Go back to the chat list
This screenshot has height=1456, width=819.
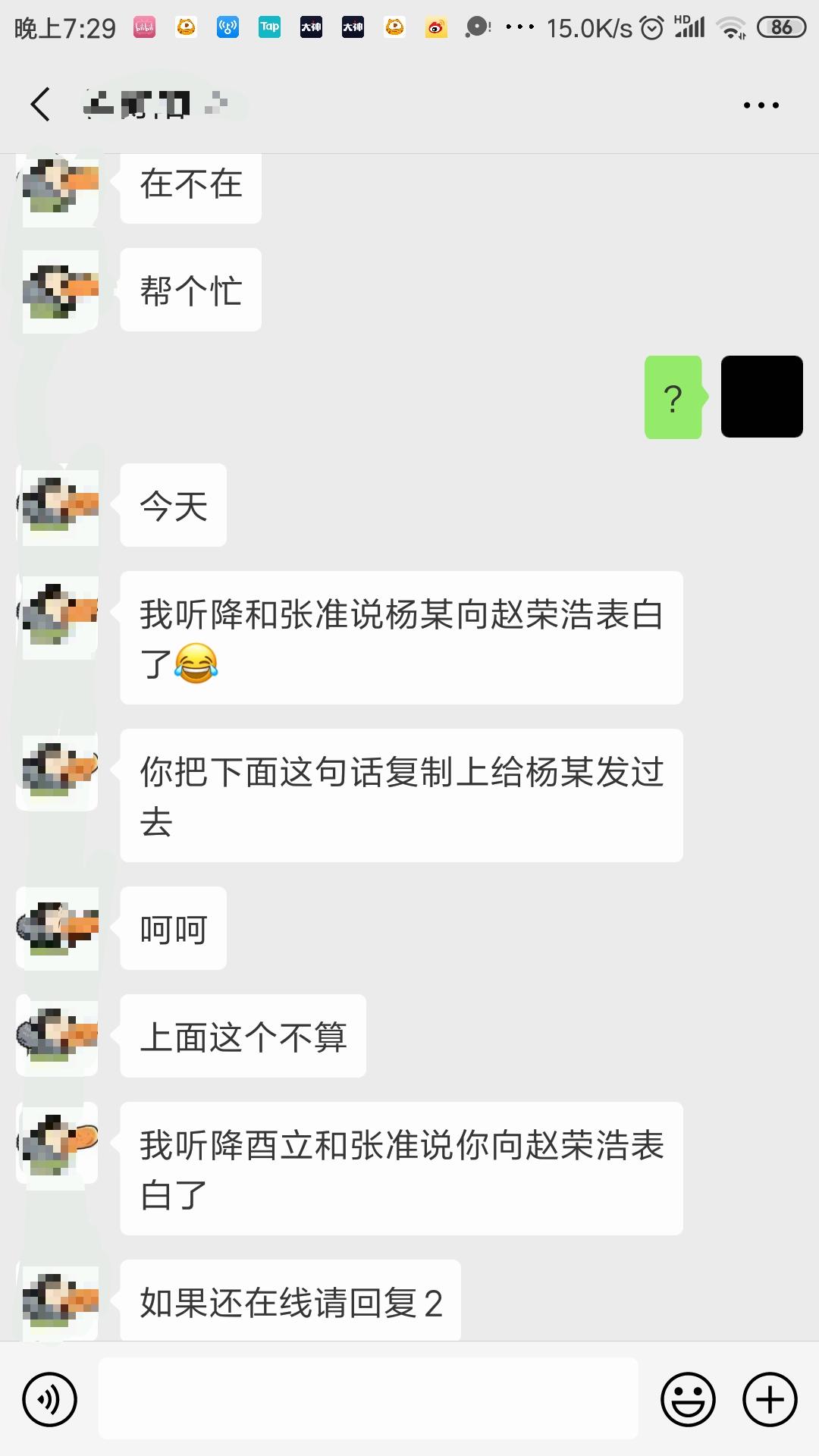click(41, 105)
